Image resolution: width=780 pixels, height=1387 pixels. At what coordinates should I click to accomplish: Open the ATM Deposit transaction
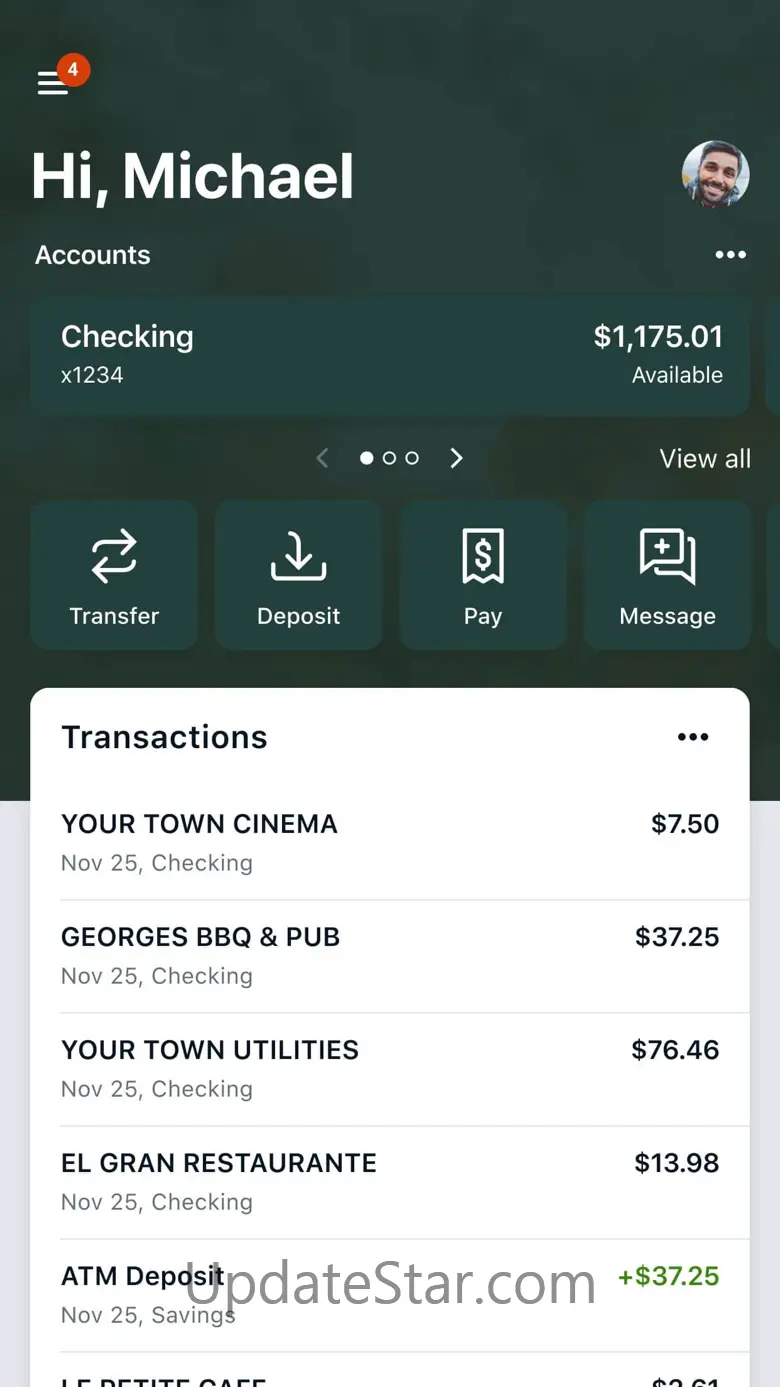(390, 1294)
